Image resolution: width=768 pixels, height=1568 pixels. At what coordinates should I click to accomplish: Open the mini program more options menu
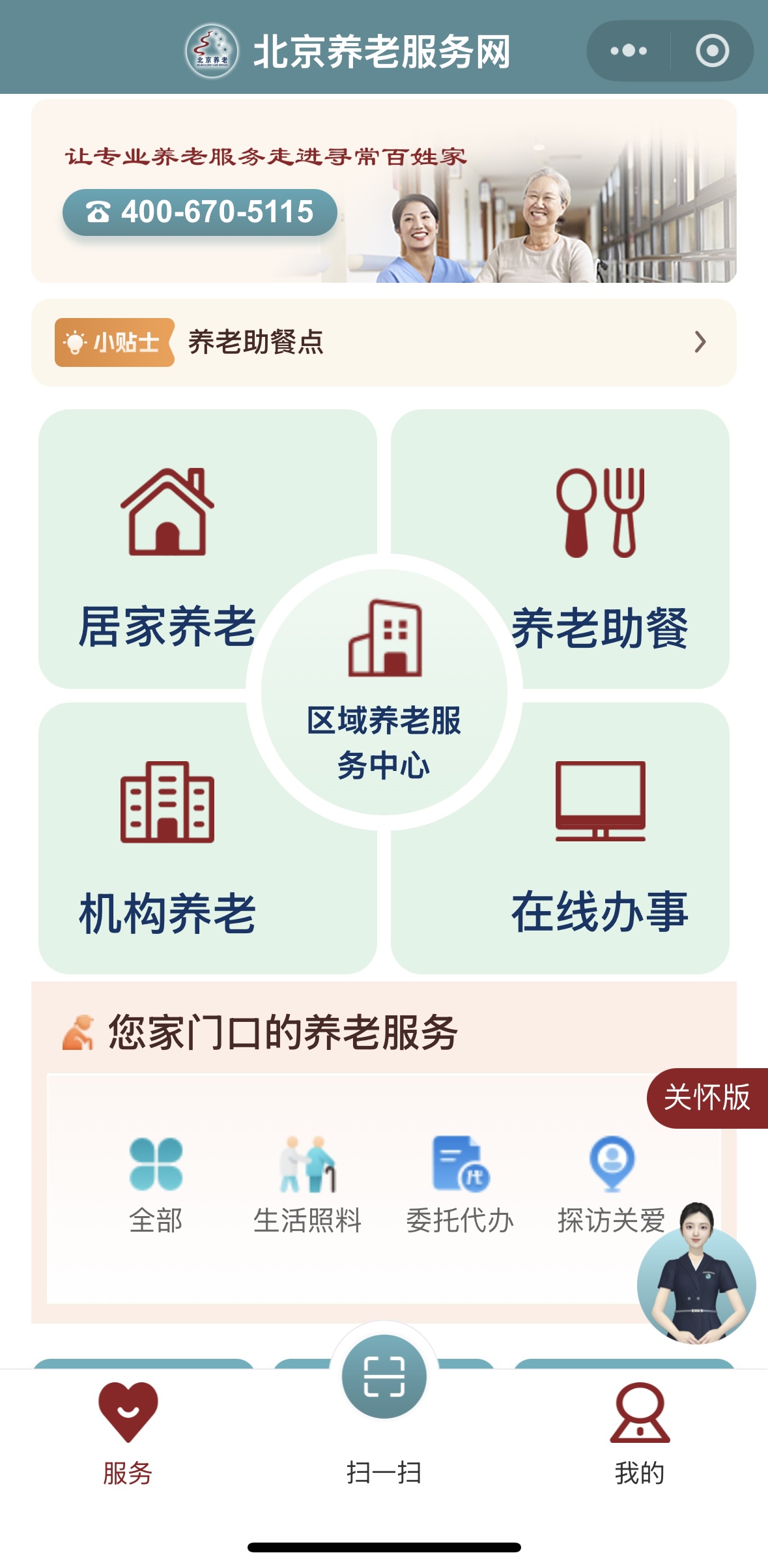coord(629,51)
